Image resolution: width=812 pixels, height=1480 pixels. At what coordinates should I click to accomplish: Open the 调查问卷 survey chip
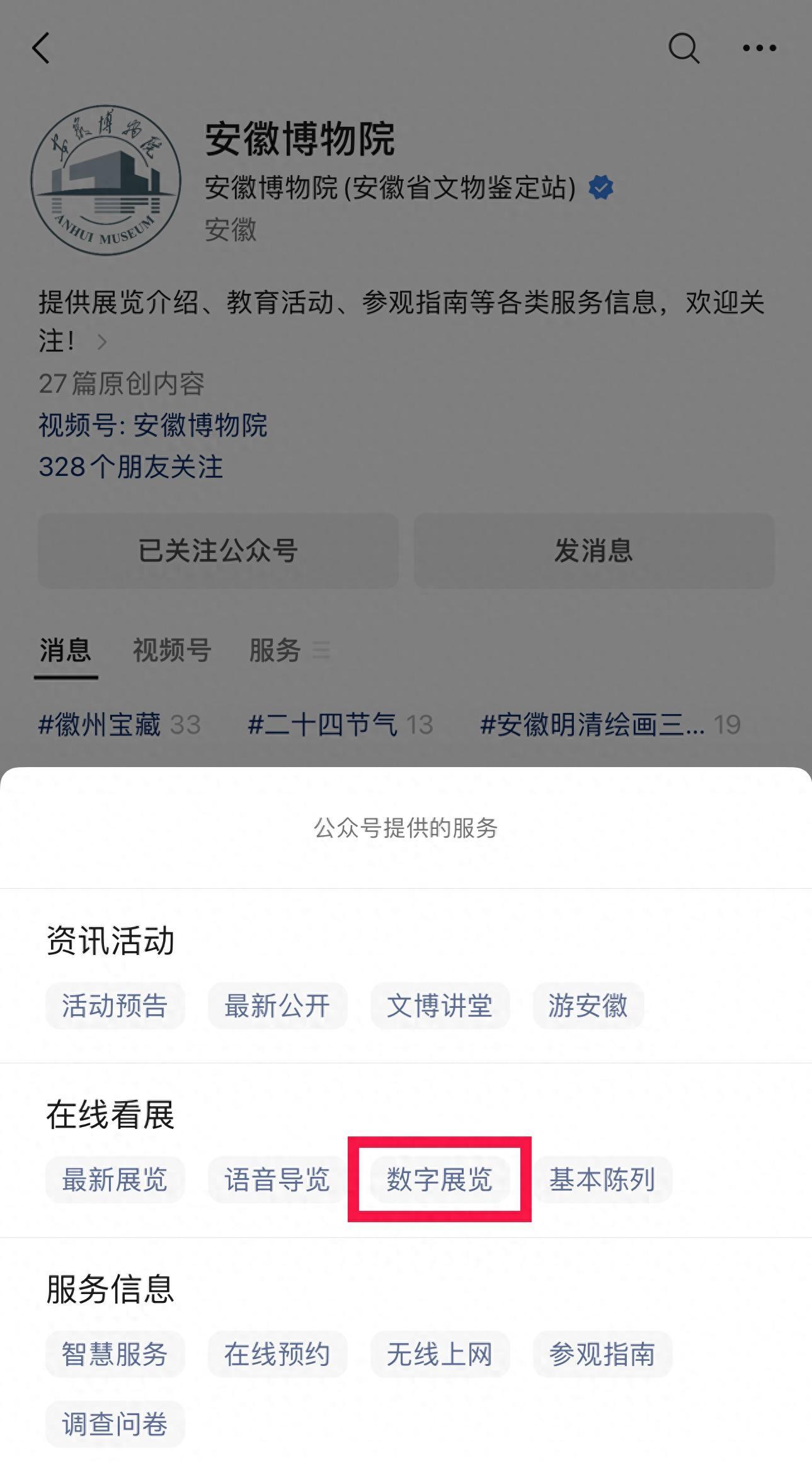pyautogui.click(x=115, y=1424)
